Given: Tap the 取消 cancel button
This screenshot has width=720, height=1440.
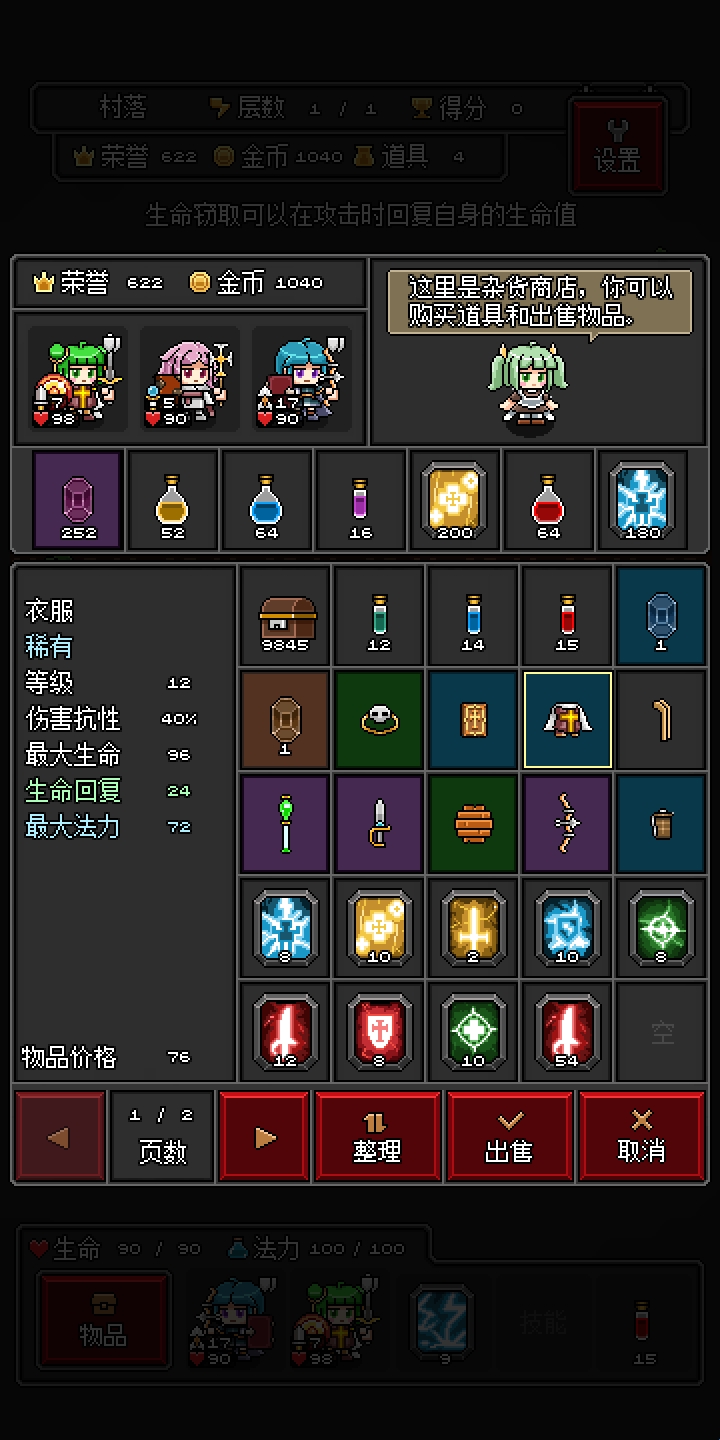Looking at the screenshot, I should (641, 1138).
